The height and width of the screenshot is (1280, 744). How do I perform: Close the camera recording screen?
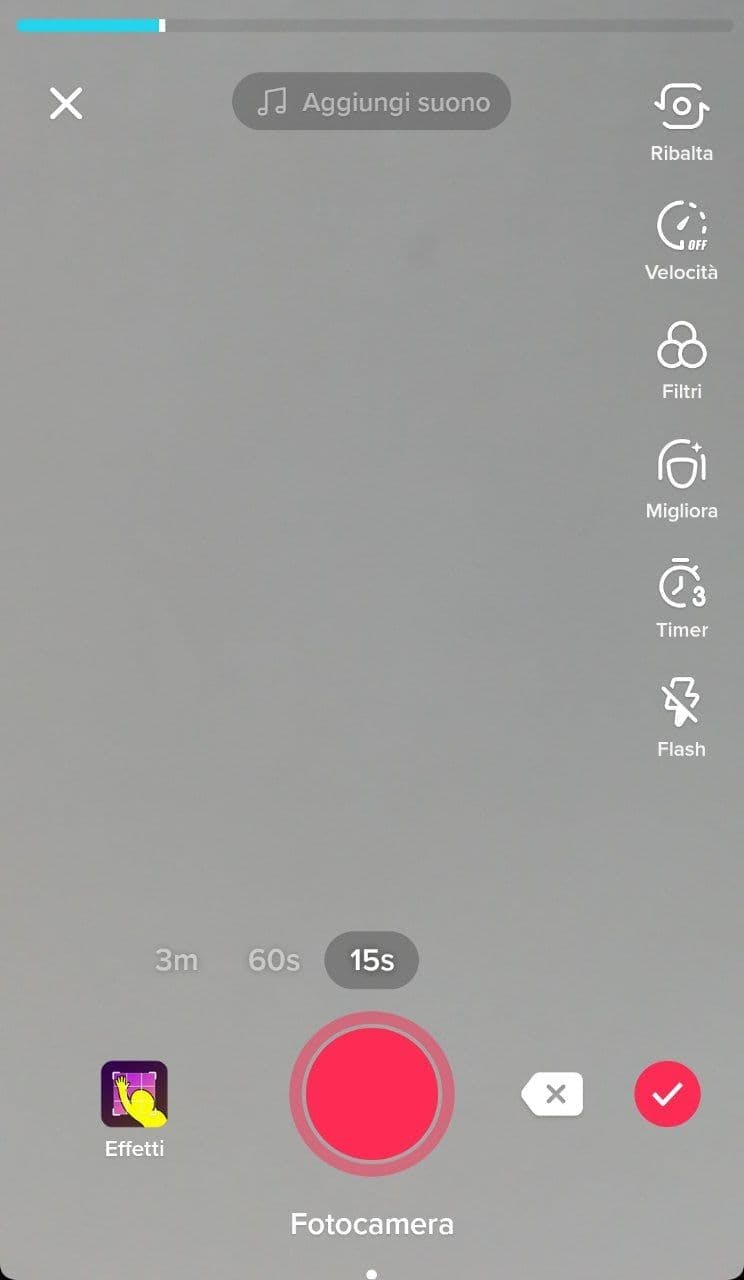click(66, 103)
